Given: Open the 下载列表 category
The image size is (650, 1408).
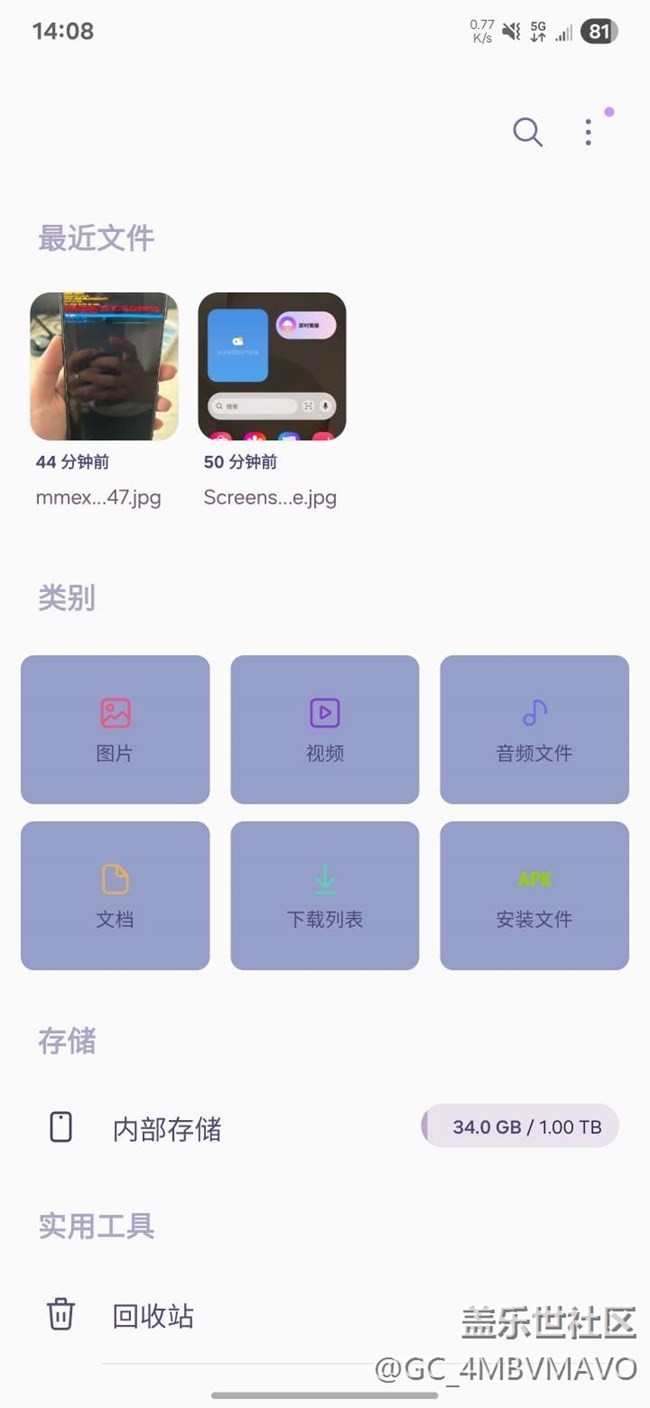Looking at the screenshot, I should [x=325, y=896].
